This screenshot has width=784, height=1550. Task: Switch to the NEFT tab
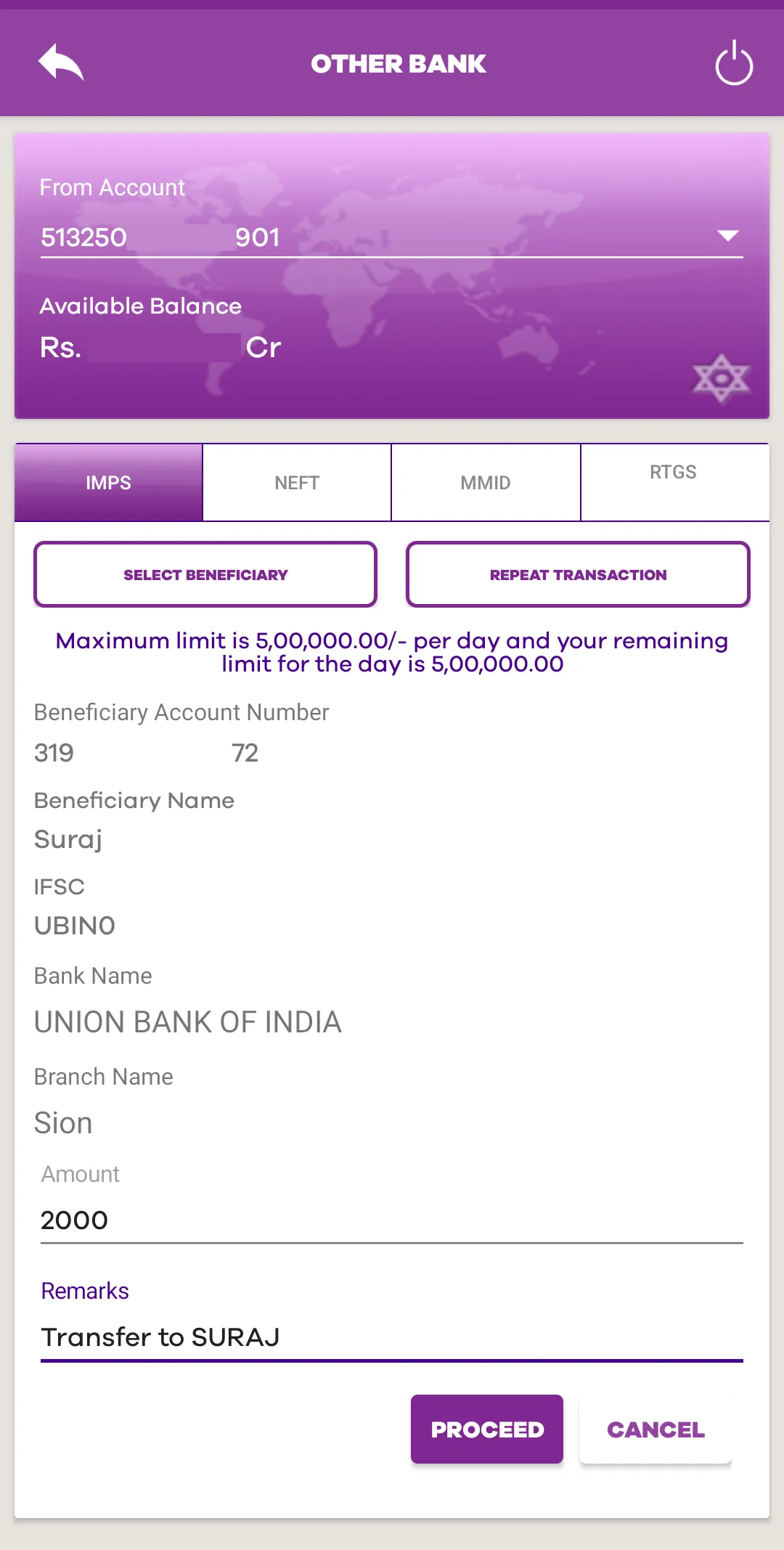coord(296,482)
